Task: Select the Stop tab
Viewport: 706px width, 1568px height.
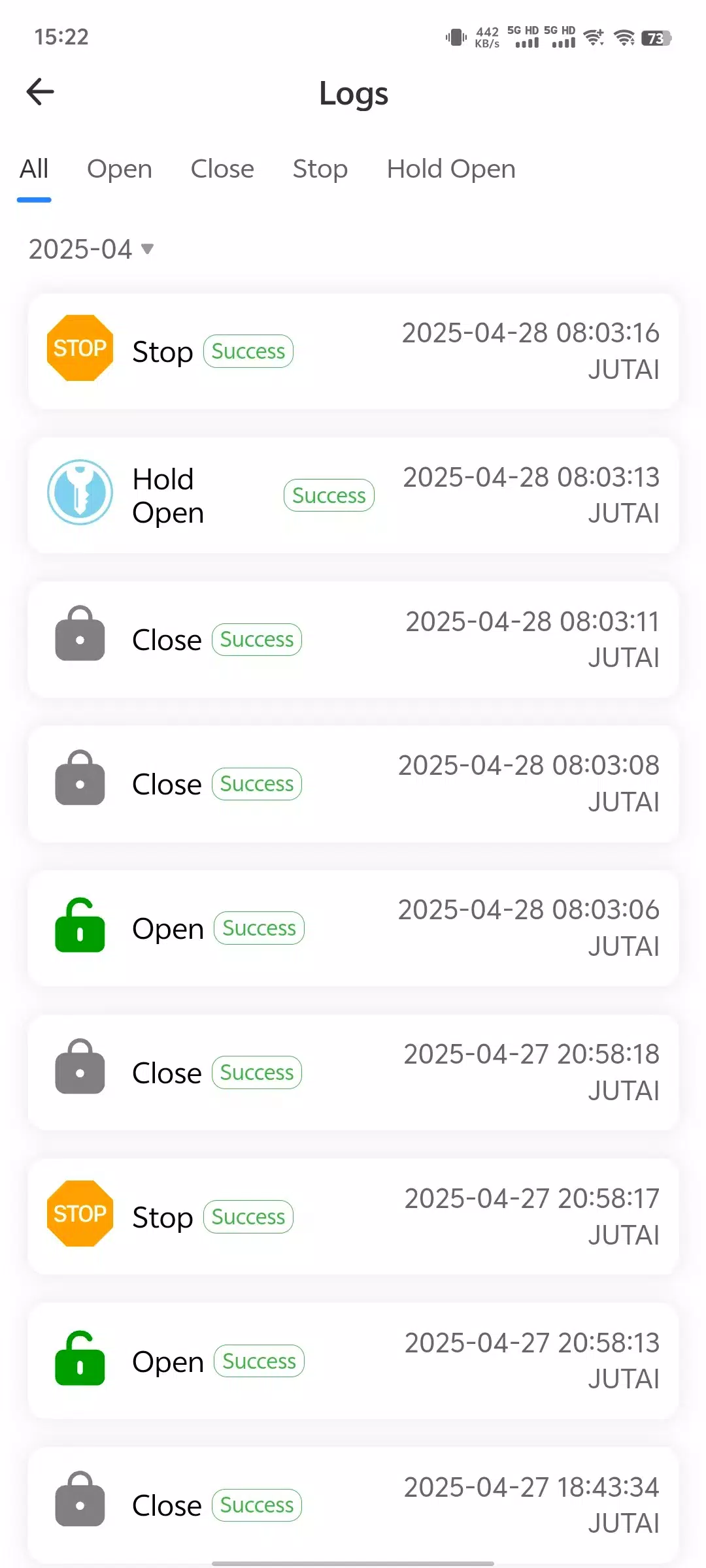Action: click(320, 169)
